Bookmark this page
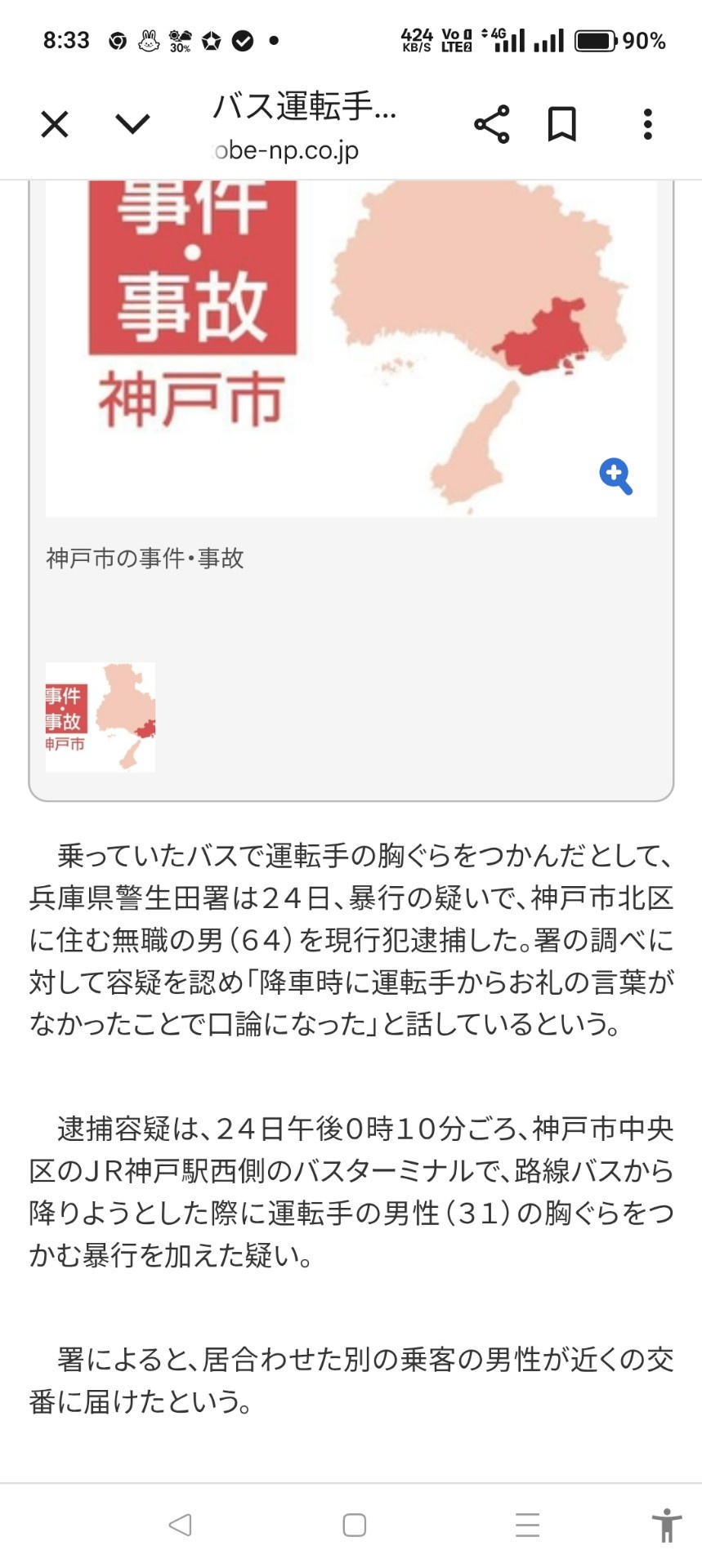Screen dimensions: 702x1568 point(561,124)
